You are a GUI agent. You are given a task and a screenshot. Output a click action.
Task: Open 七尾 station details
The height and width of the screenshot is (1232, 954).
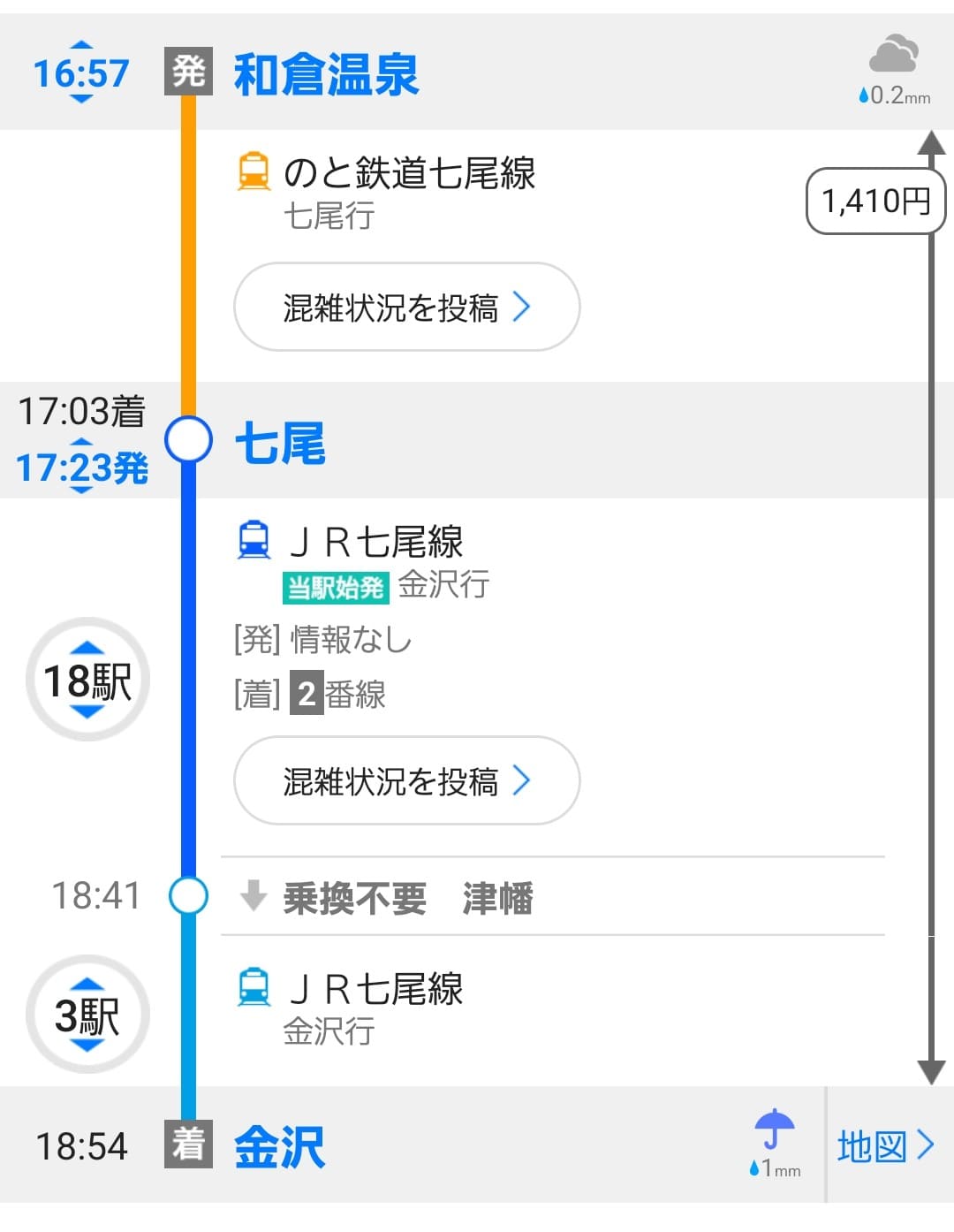pos(279,443)
